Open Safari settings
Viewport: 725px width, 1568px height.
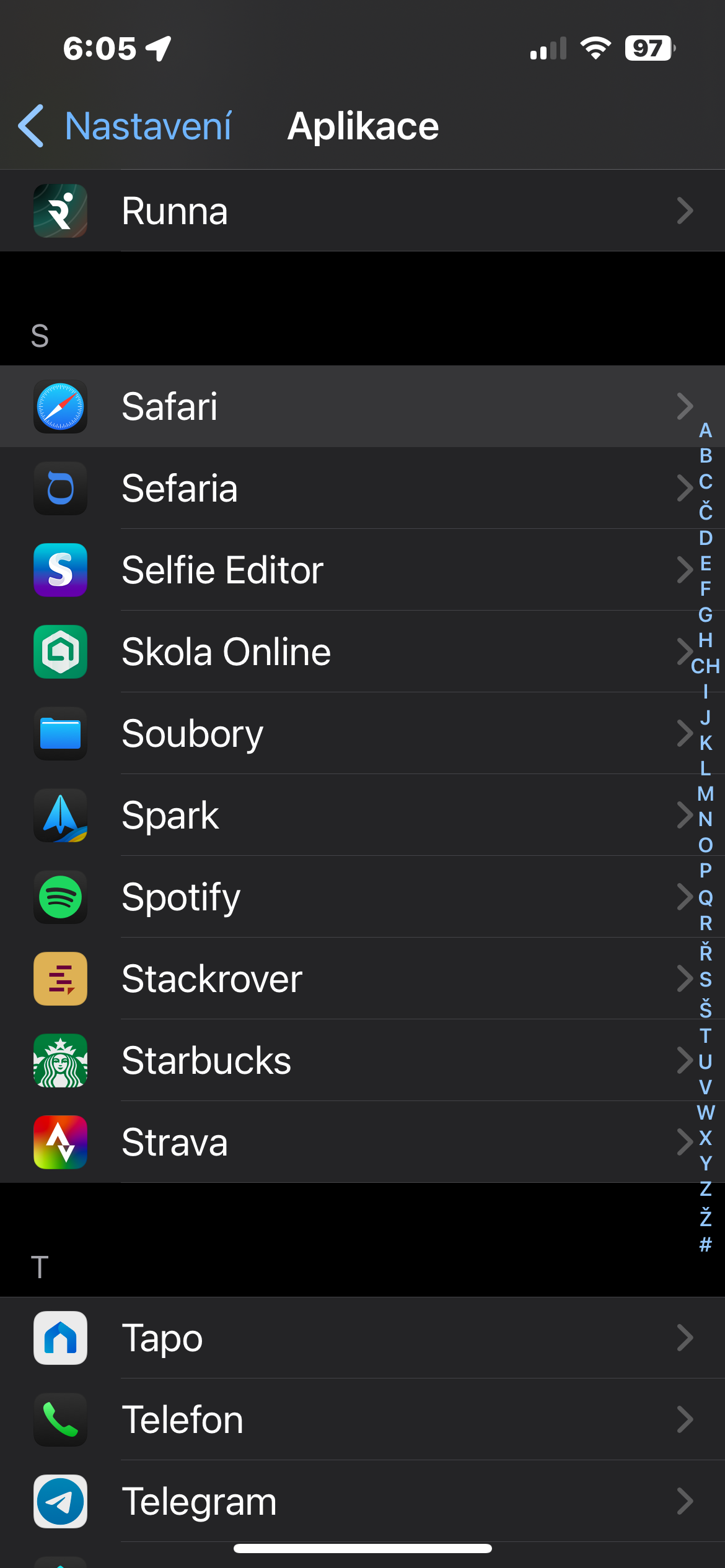click(x=362, y=406)
